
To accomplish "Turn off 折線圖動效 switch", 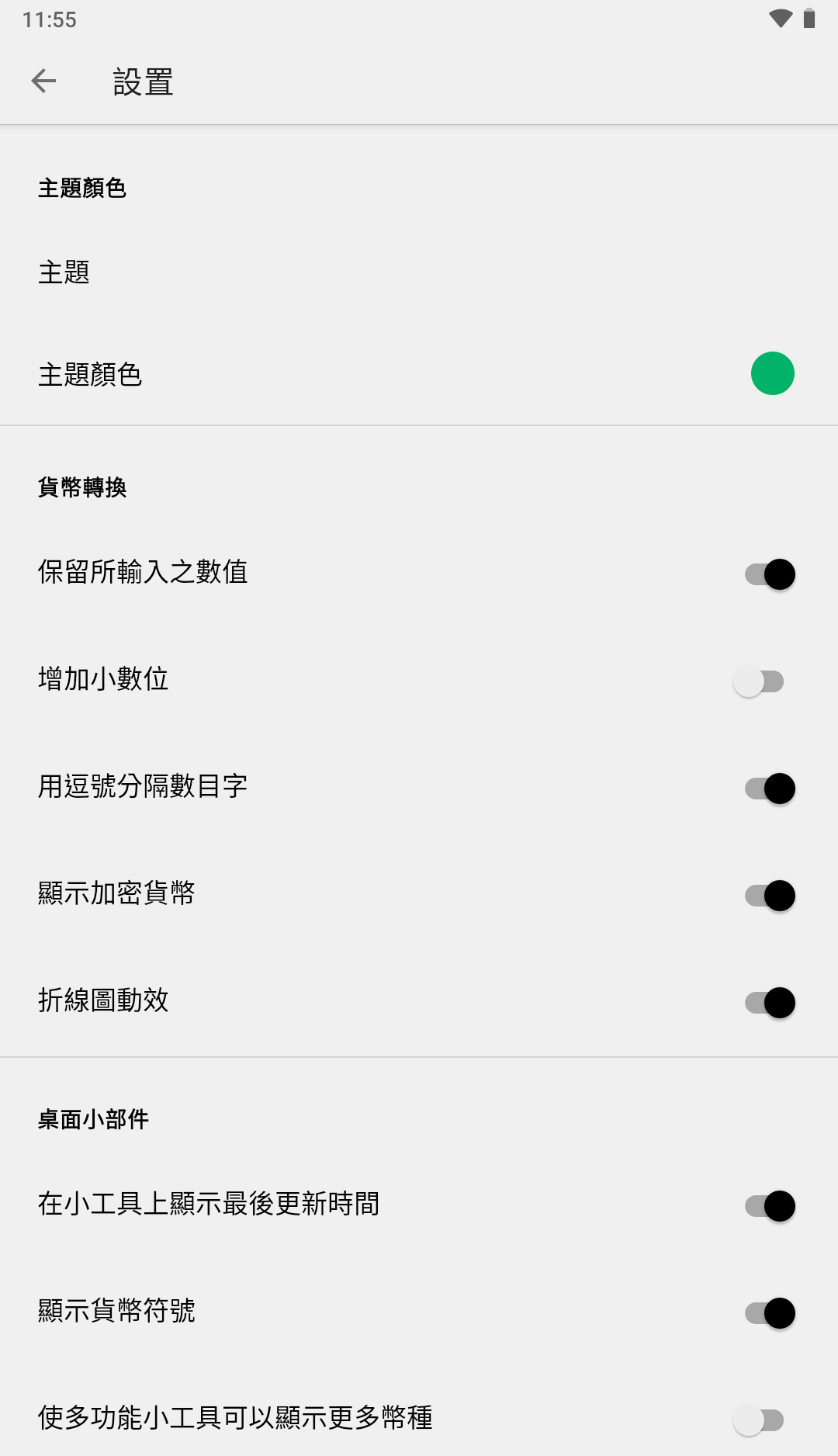I will point(769,1003).
